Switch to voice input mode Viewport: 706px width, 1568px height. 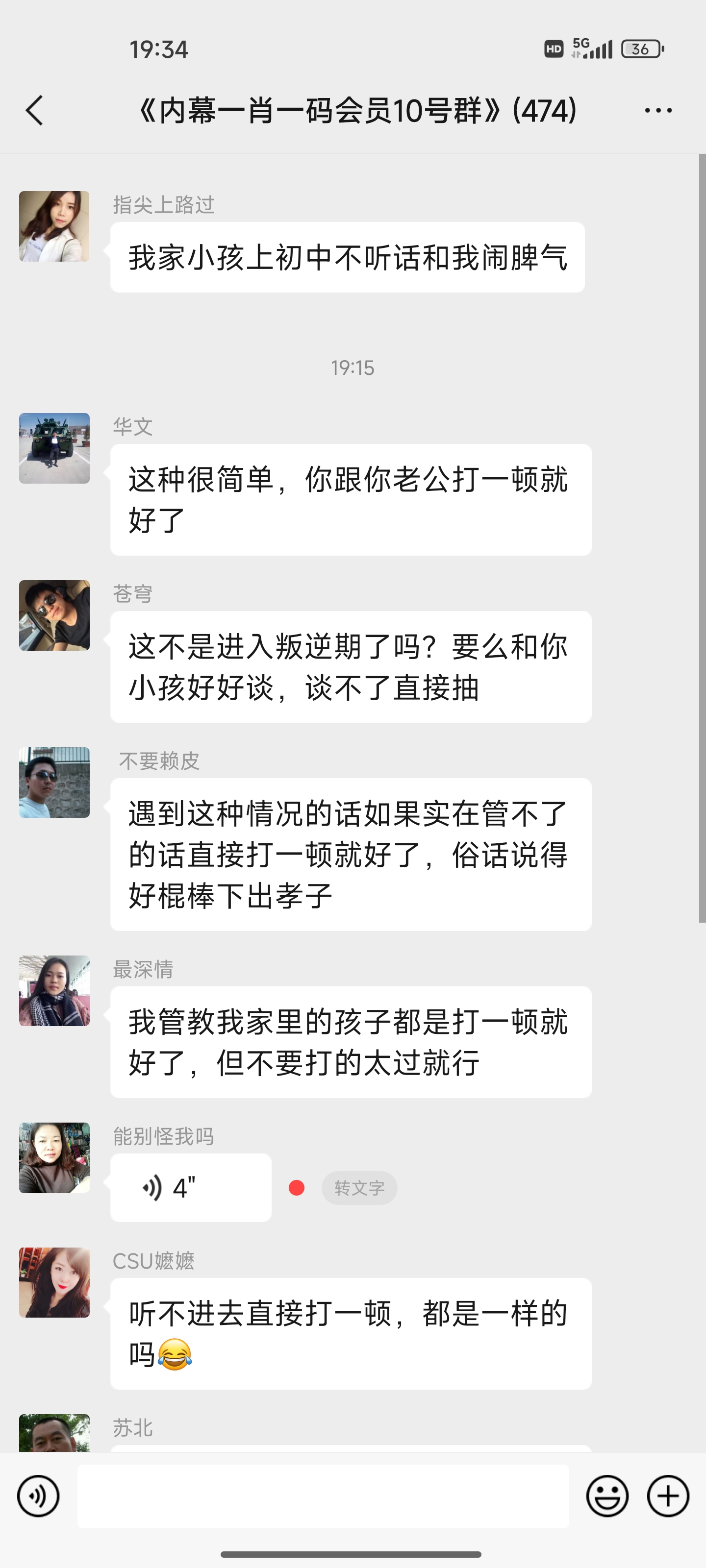click(38, 1496)
